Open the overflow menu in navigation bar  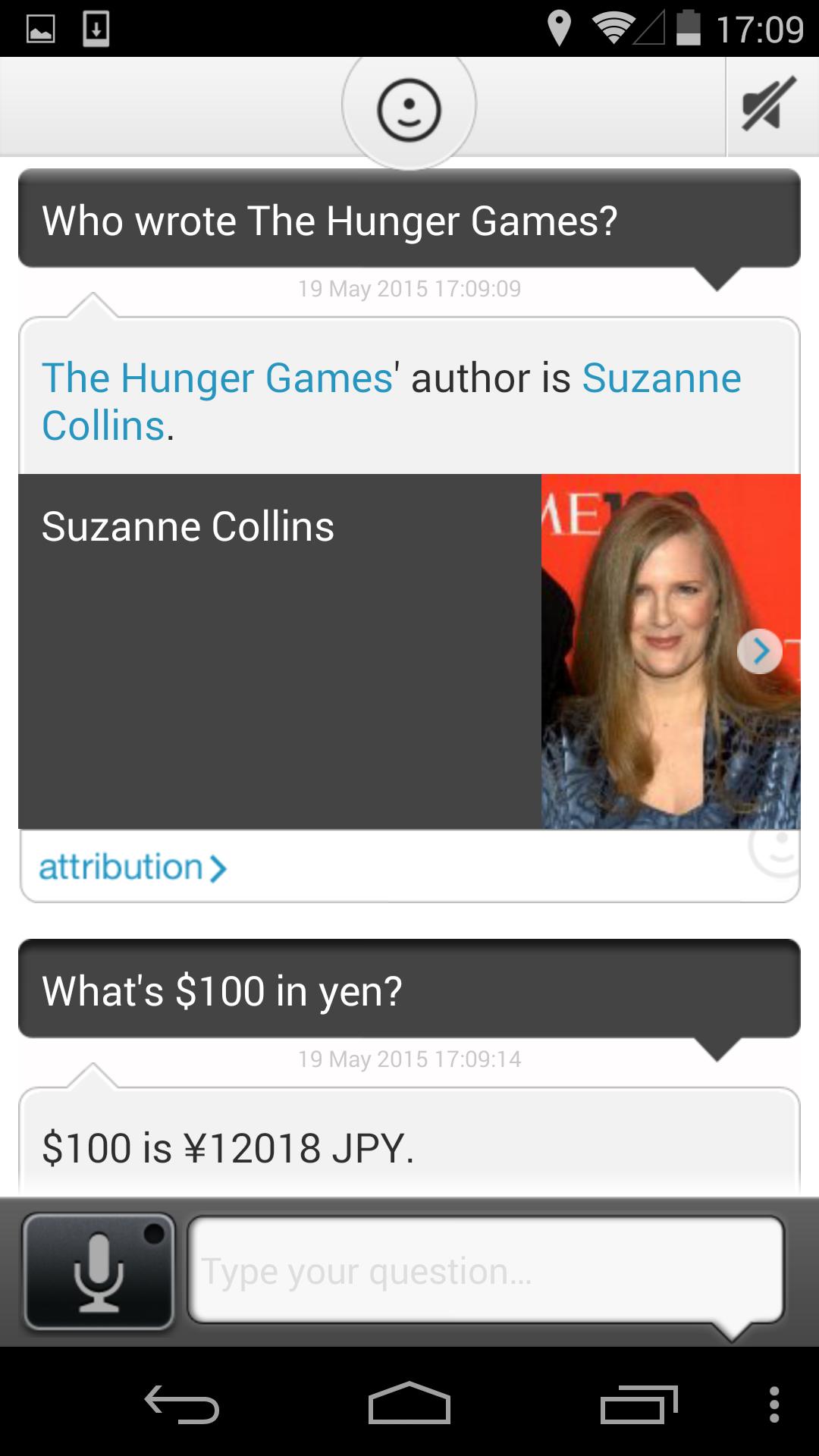click(773, 1404)
